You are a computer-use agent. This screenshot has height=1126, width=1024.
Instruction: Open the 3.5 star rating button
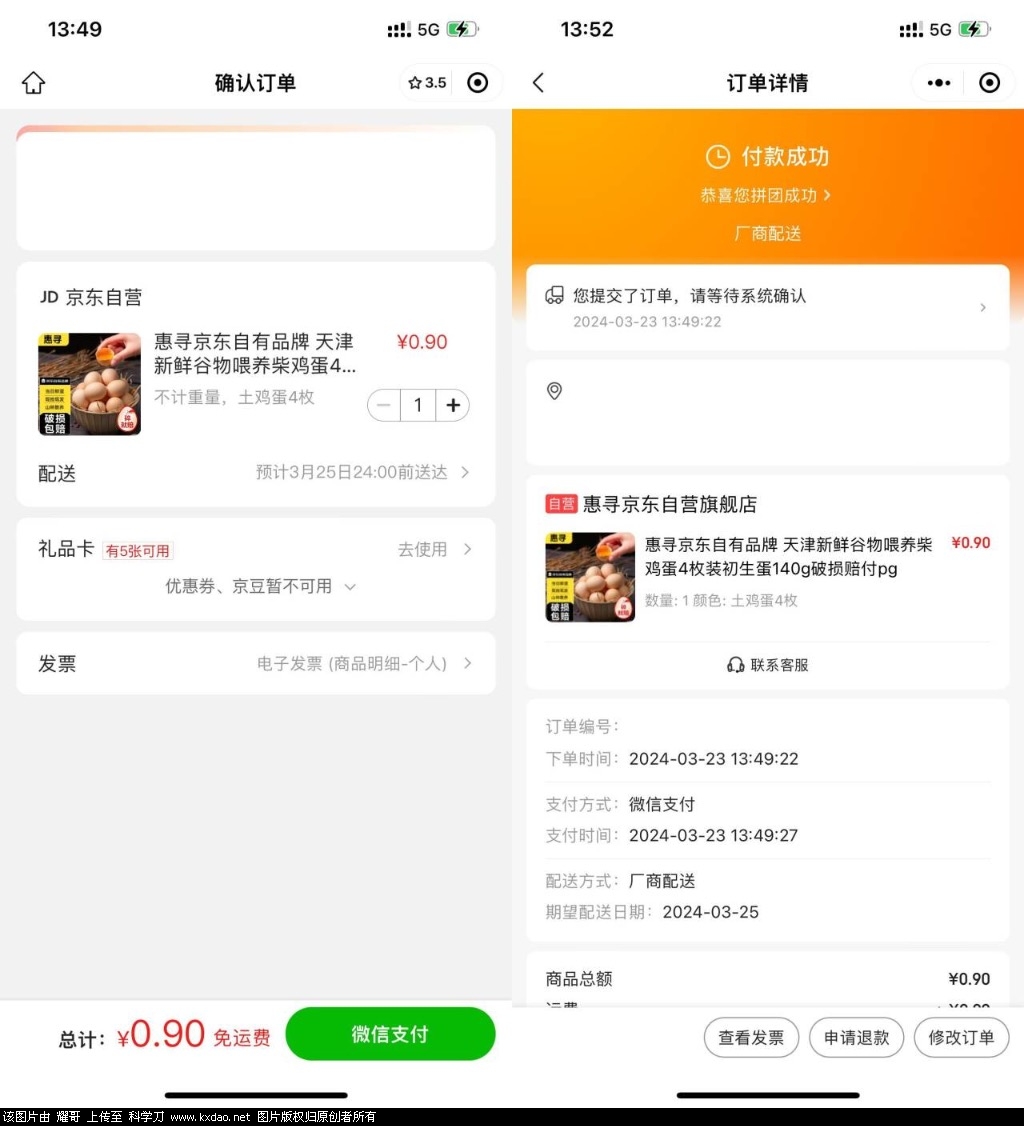coord(427,83)
